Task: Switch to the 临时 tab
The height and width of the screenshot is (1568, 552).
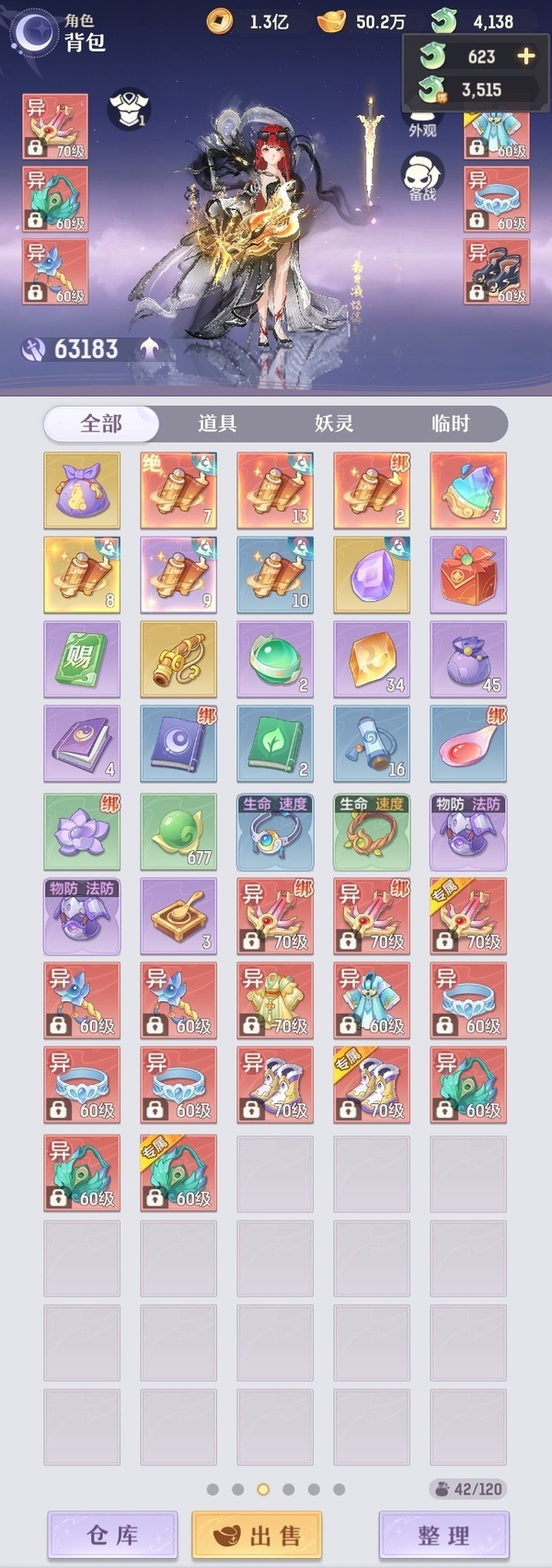Action: pyautogui.click(x=450, y=423)
